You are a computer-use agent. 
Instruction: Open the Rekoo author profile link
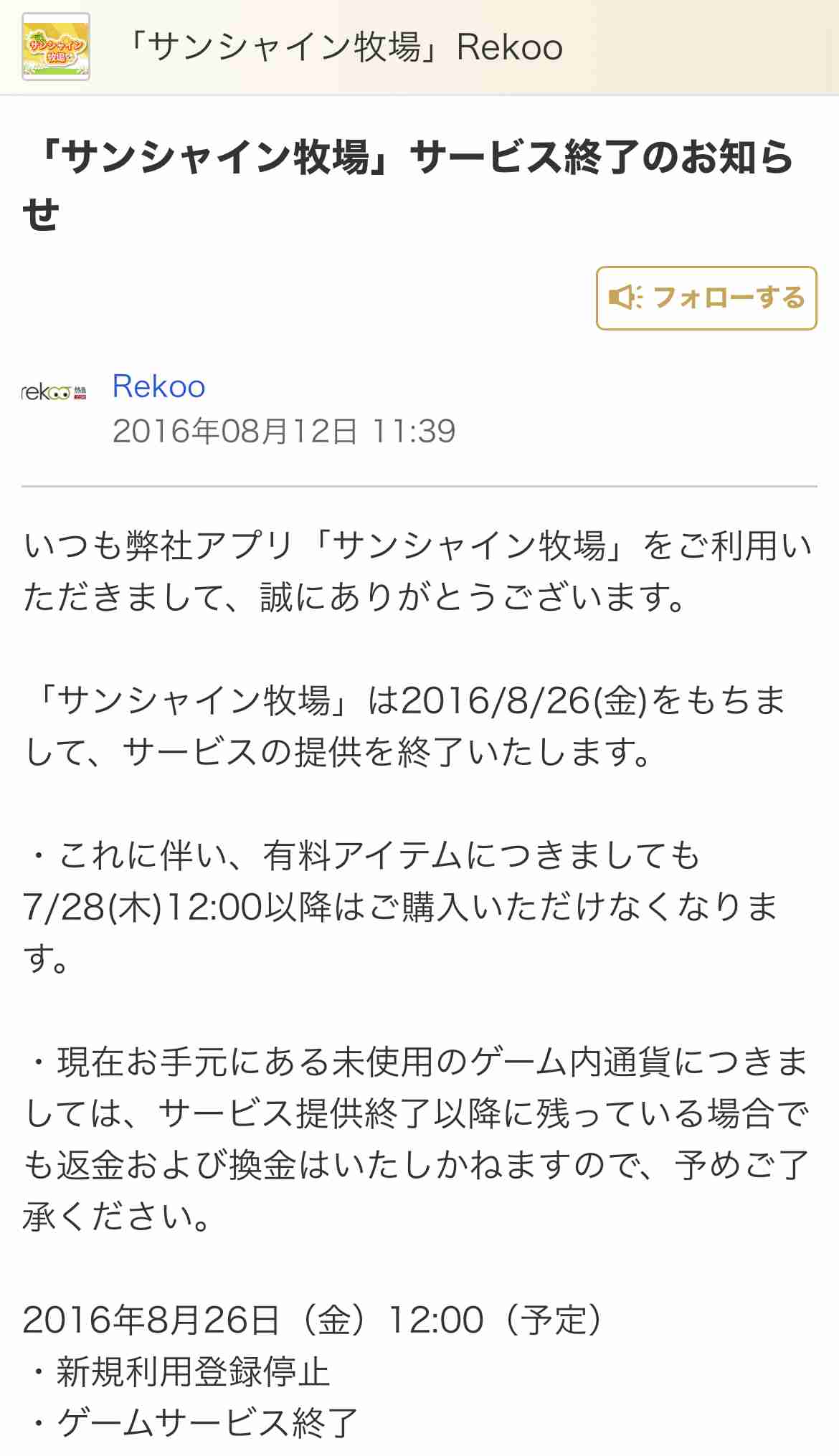159,386
